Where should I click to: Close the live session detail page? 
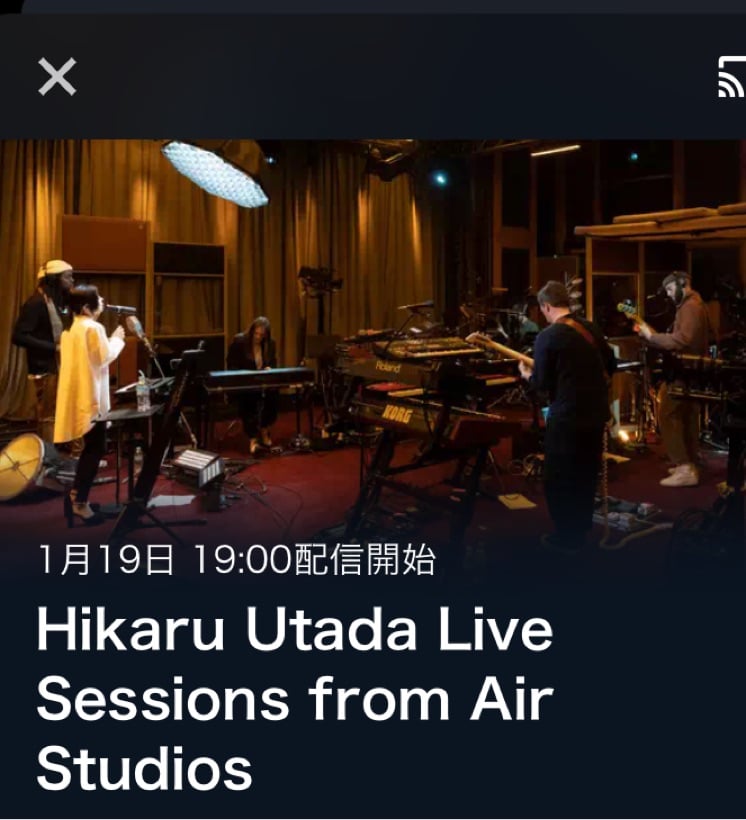point(57,76)
